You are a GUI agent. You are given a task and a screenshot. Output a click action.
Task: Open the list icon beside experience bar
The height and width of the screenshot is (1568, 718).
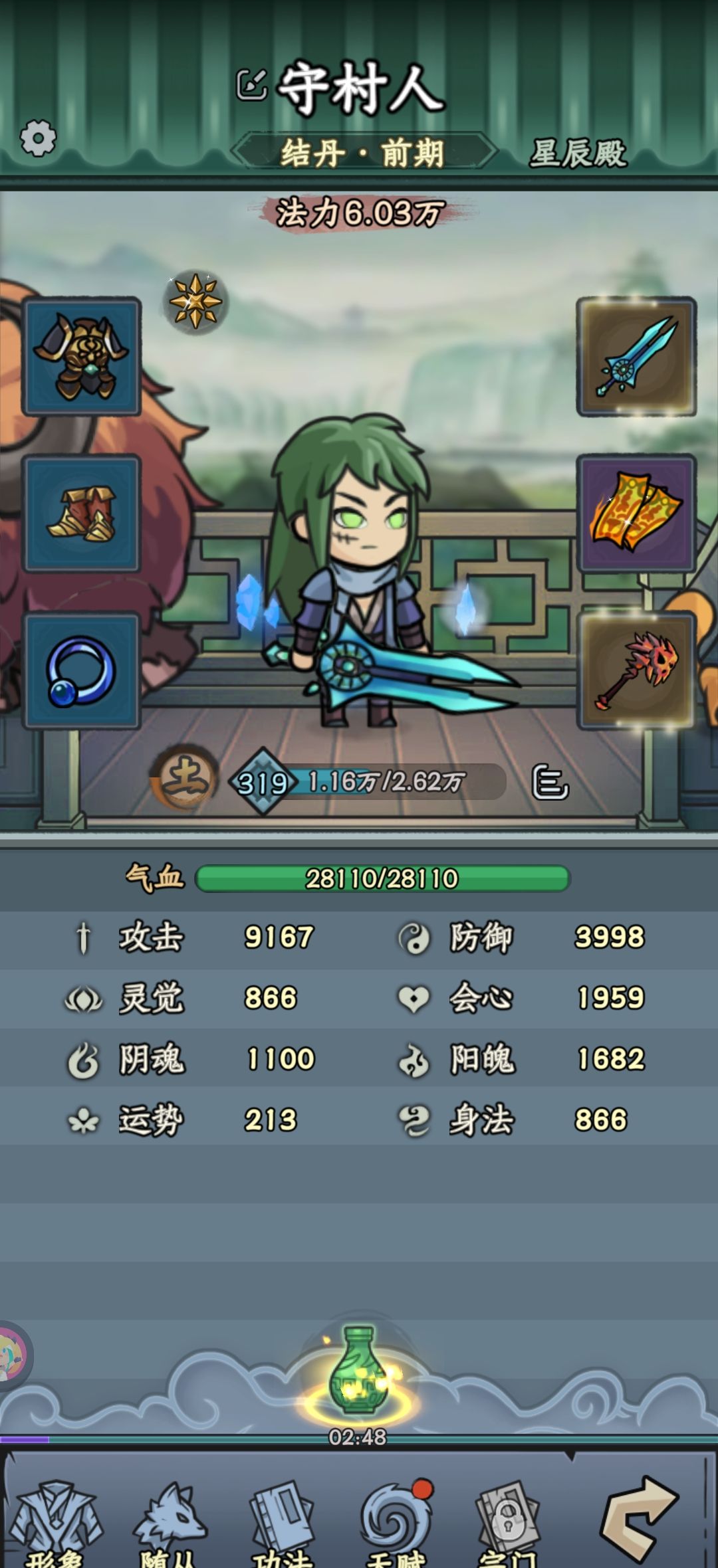(550, 781)
